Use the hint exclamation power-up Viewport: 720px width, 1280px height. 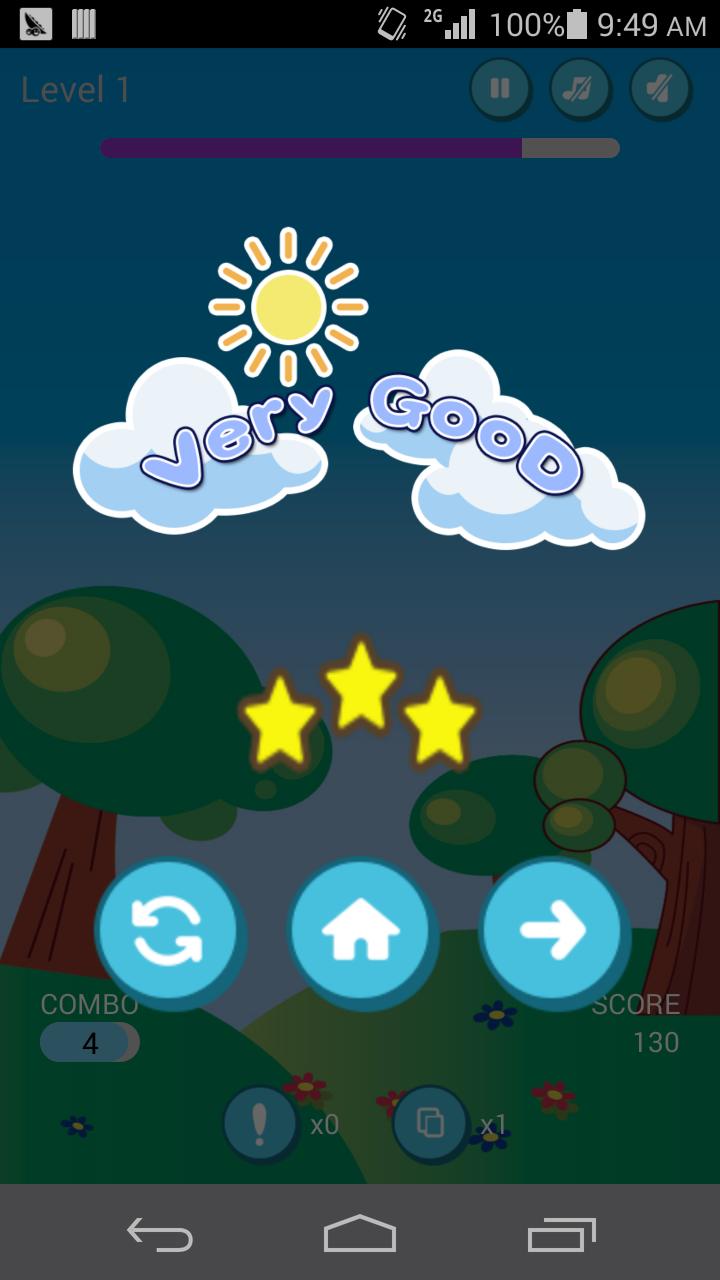tap(260, 1124)
